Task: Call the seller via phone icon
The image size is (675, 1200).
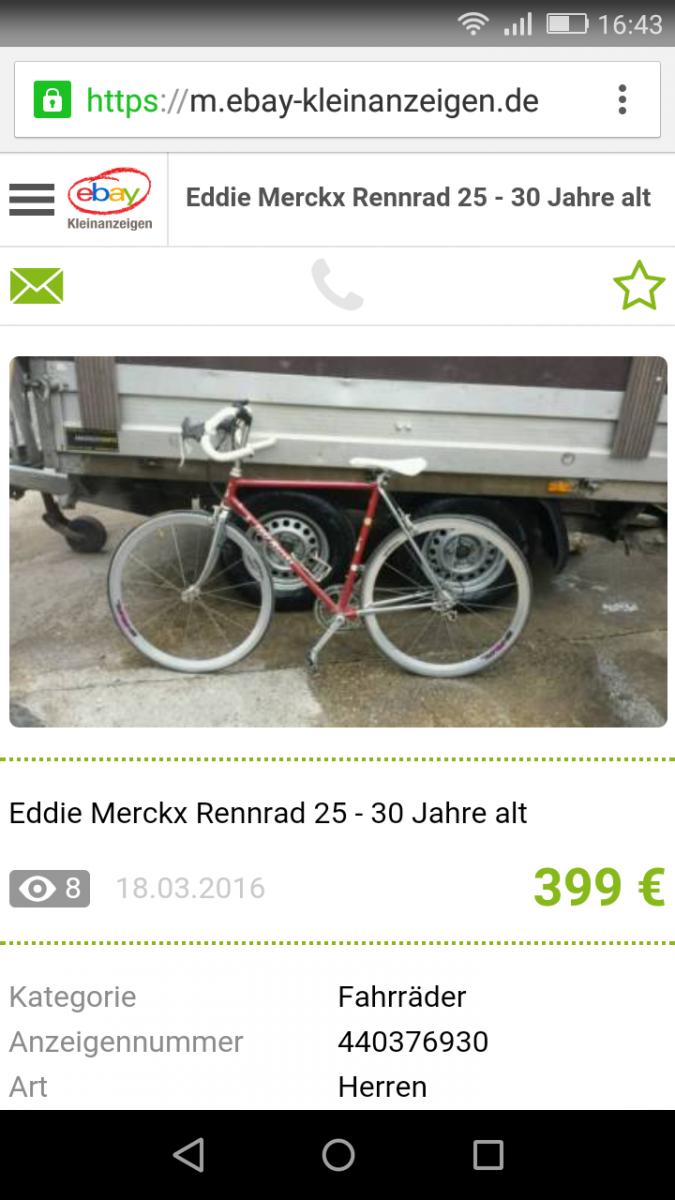Action: [337, 286]
